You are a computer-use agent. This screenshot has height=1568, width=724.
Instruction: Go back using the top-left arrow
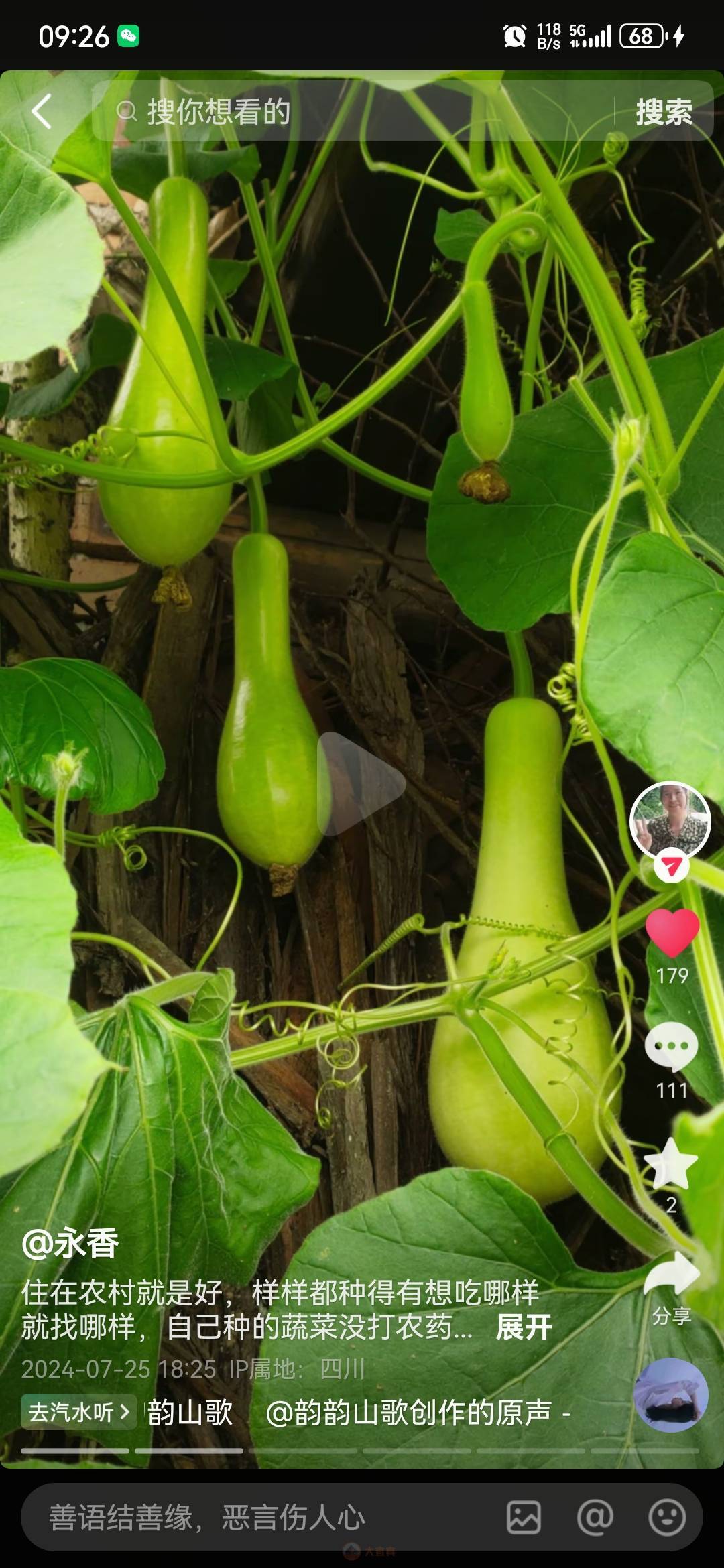tap(42, 111)
